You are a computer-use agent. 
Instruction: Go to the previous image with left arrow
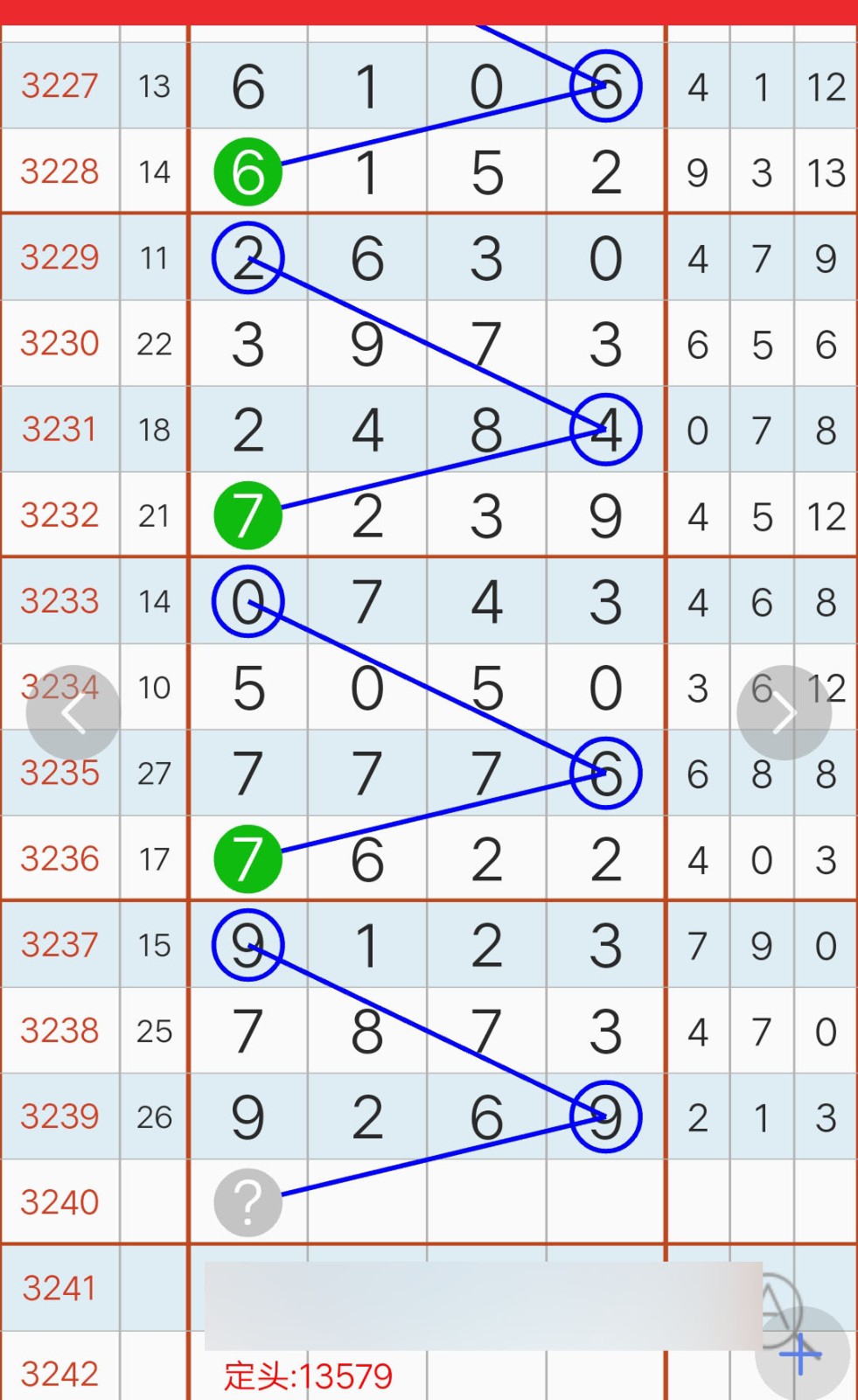point(73,713)
